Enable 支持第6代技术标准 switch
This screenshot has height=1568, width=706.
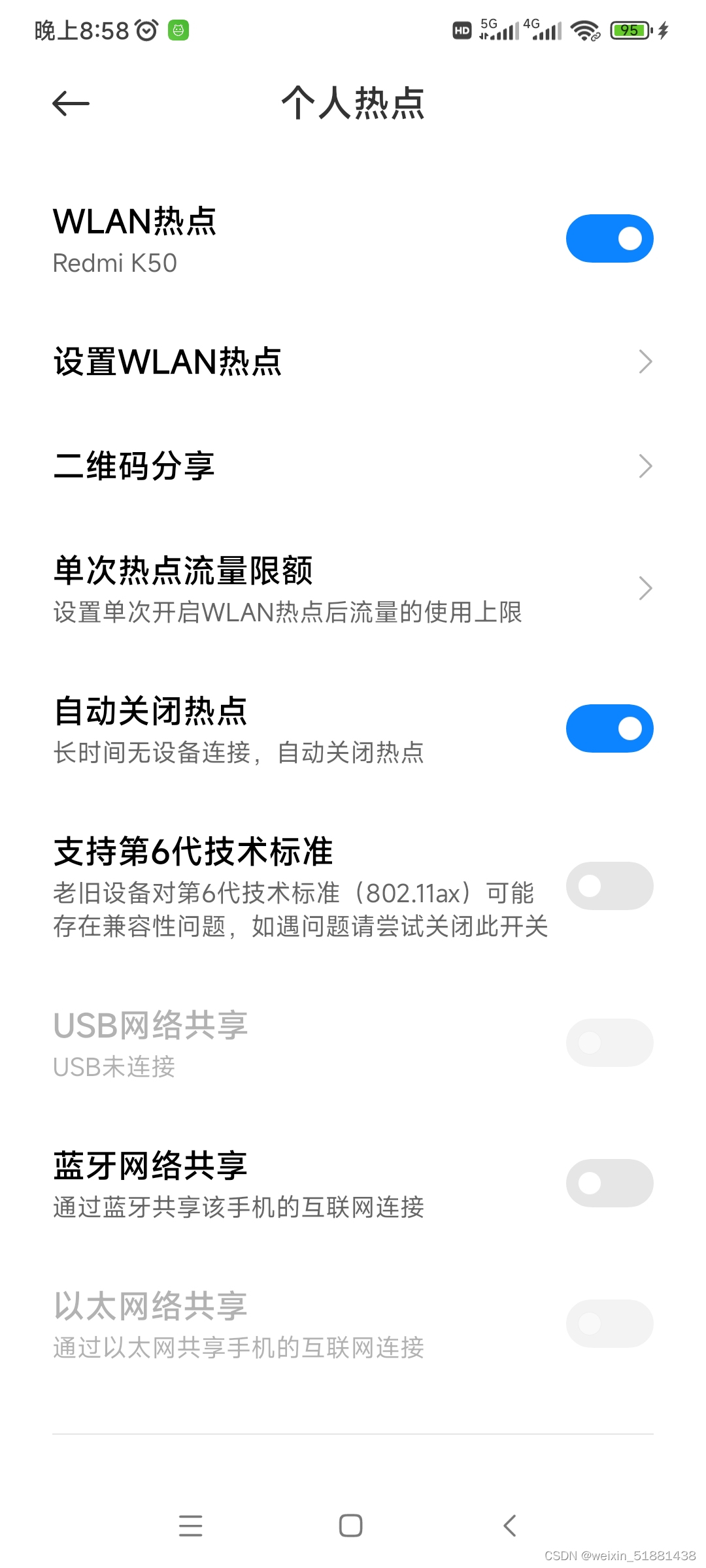[x=609, y=886]
